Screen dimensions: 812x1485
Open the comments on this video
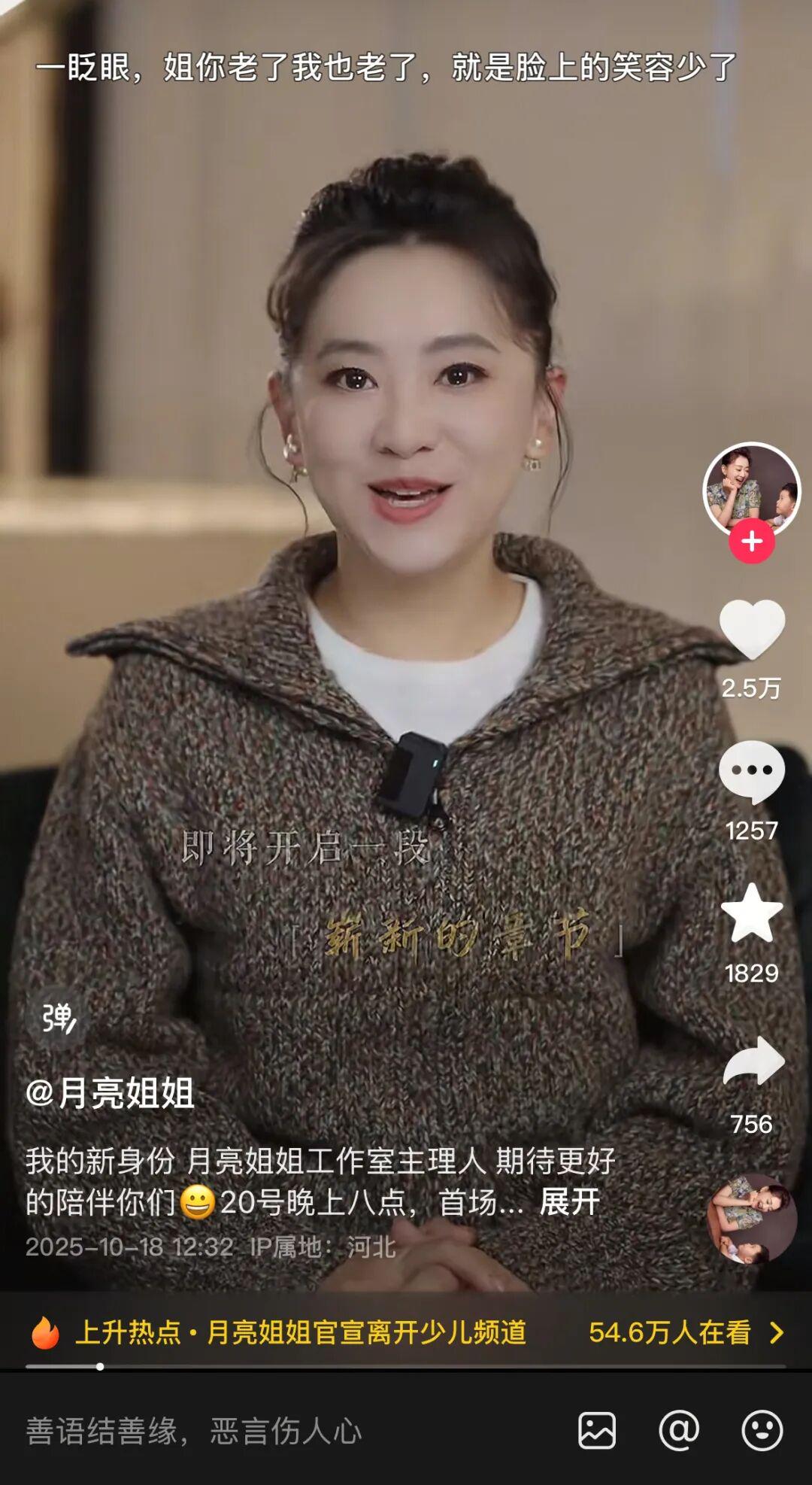coord(751,772)
